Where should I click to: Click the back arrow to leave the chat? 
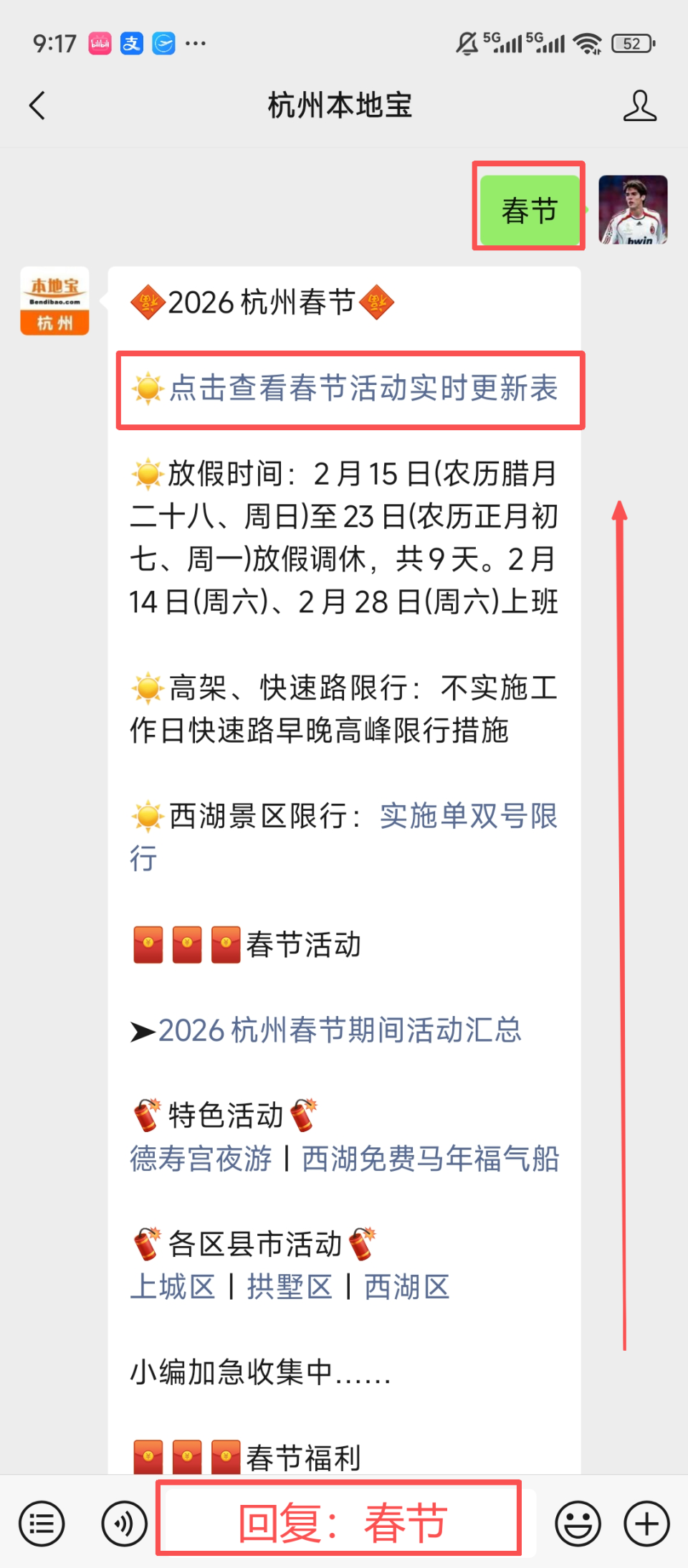pyautogui.click(x=37, y=105)
